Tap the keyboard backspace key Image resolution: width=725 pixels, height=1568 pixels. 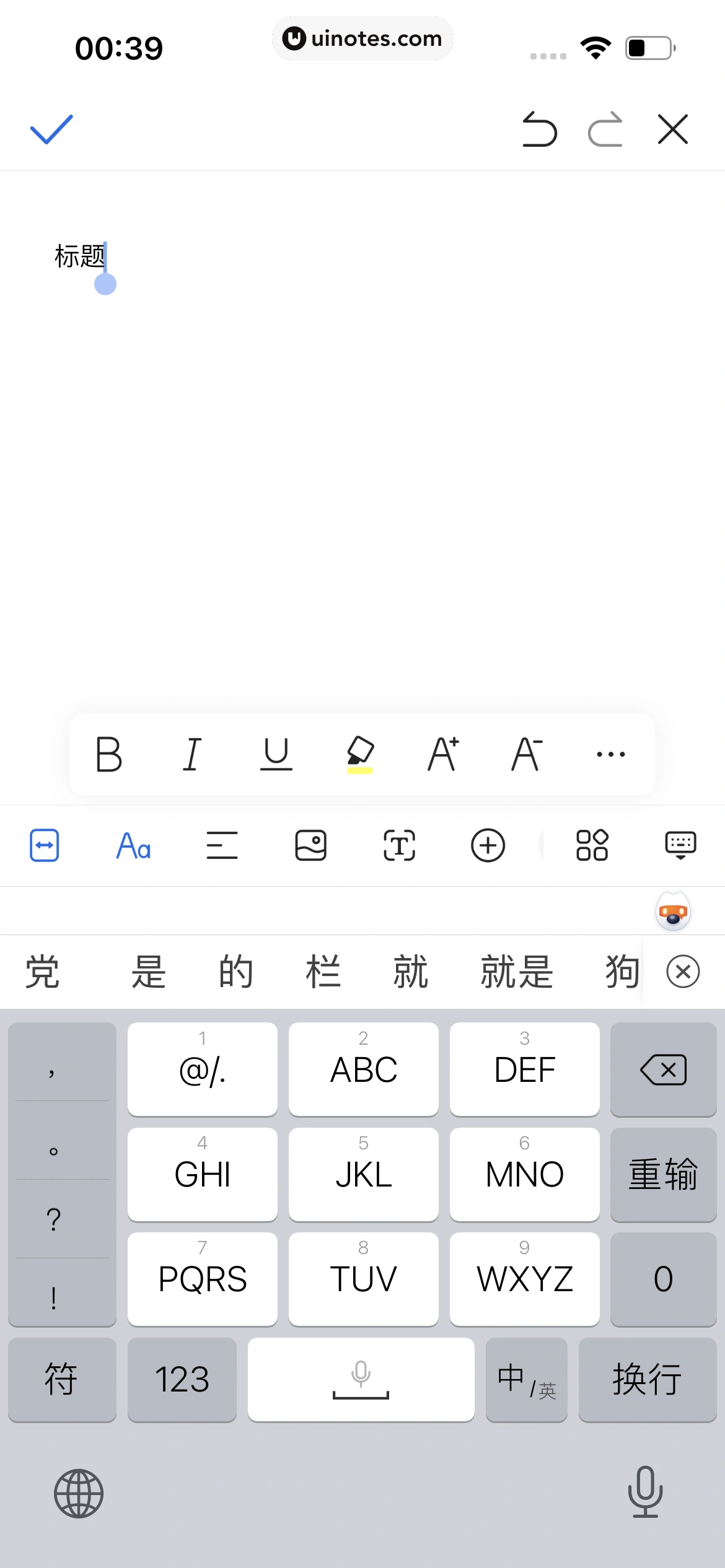[x=663, y=1069]
